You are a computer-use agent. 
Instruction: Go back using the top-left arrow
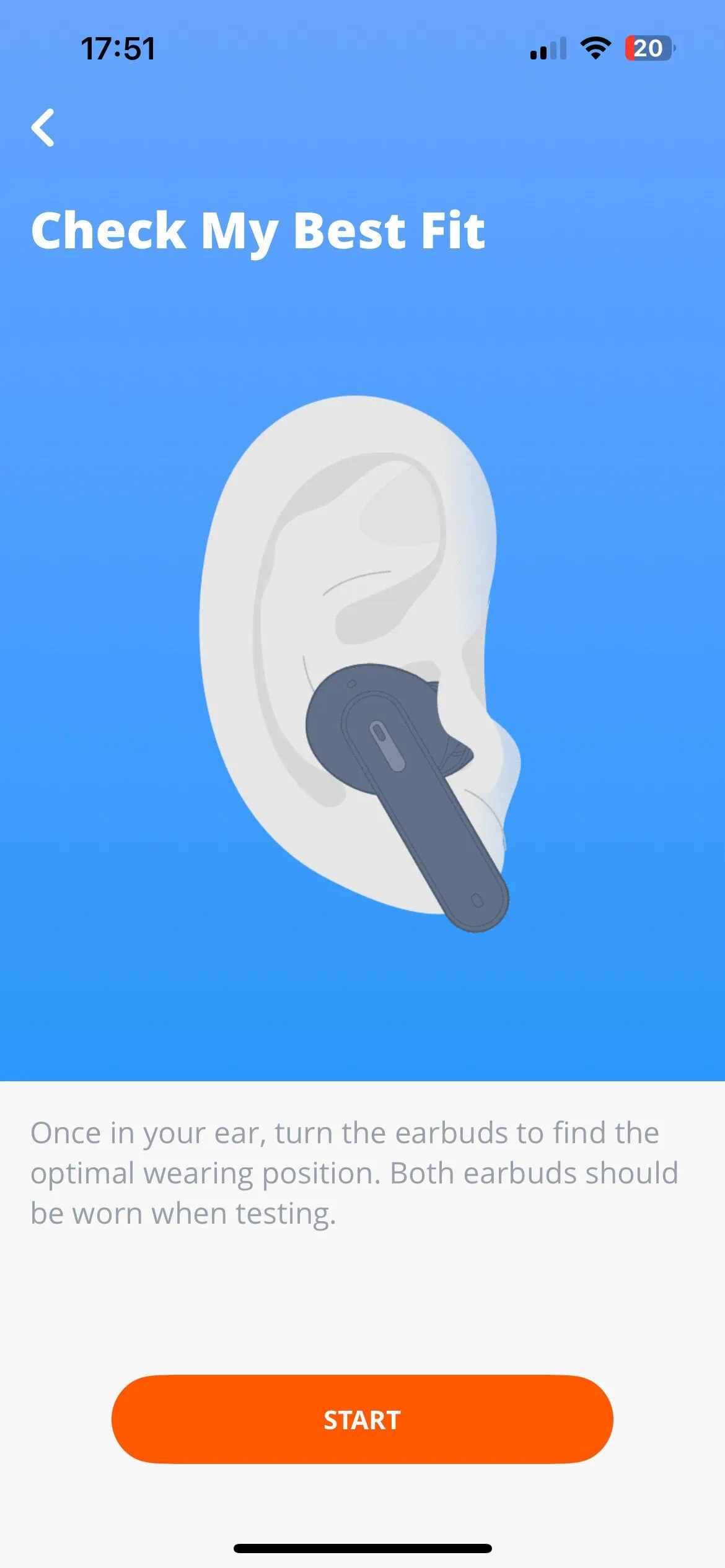click(x=43, y=128)
